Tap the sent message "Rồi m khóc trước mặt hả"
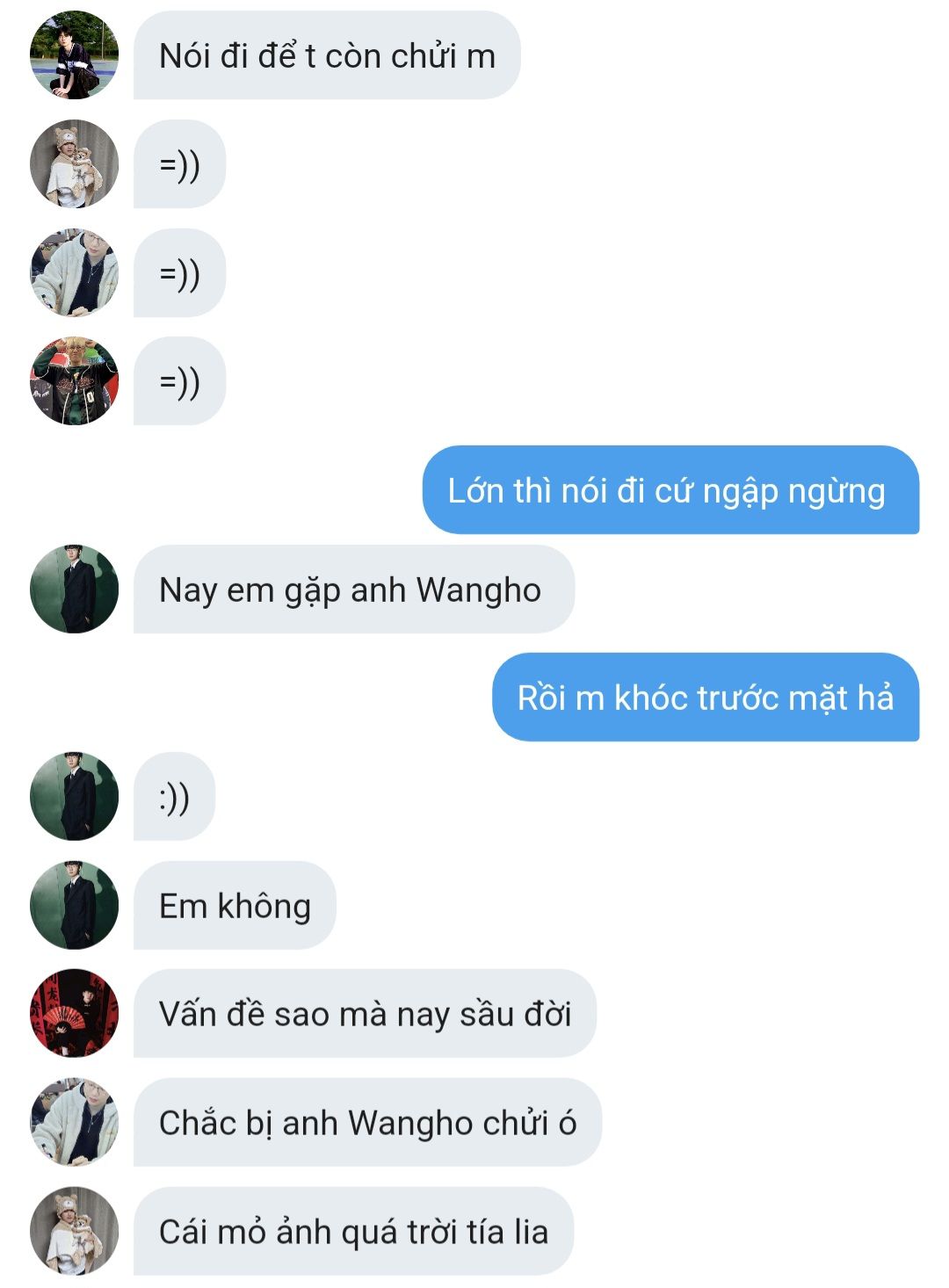The width and height of the screenshot is (949, 1288). [x=705, y=698]
